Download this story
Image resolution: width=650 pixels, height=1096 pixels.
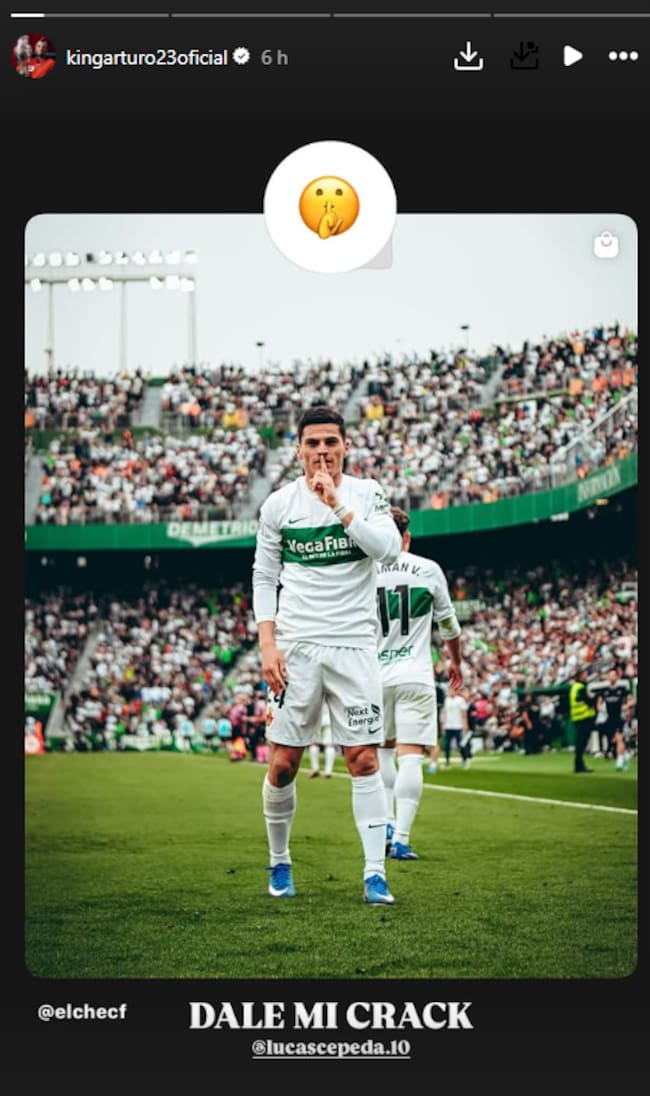(x=468, y=56)
